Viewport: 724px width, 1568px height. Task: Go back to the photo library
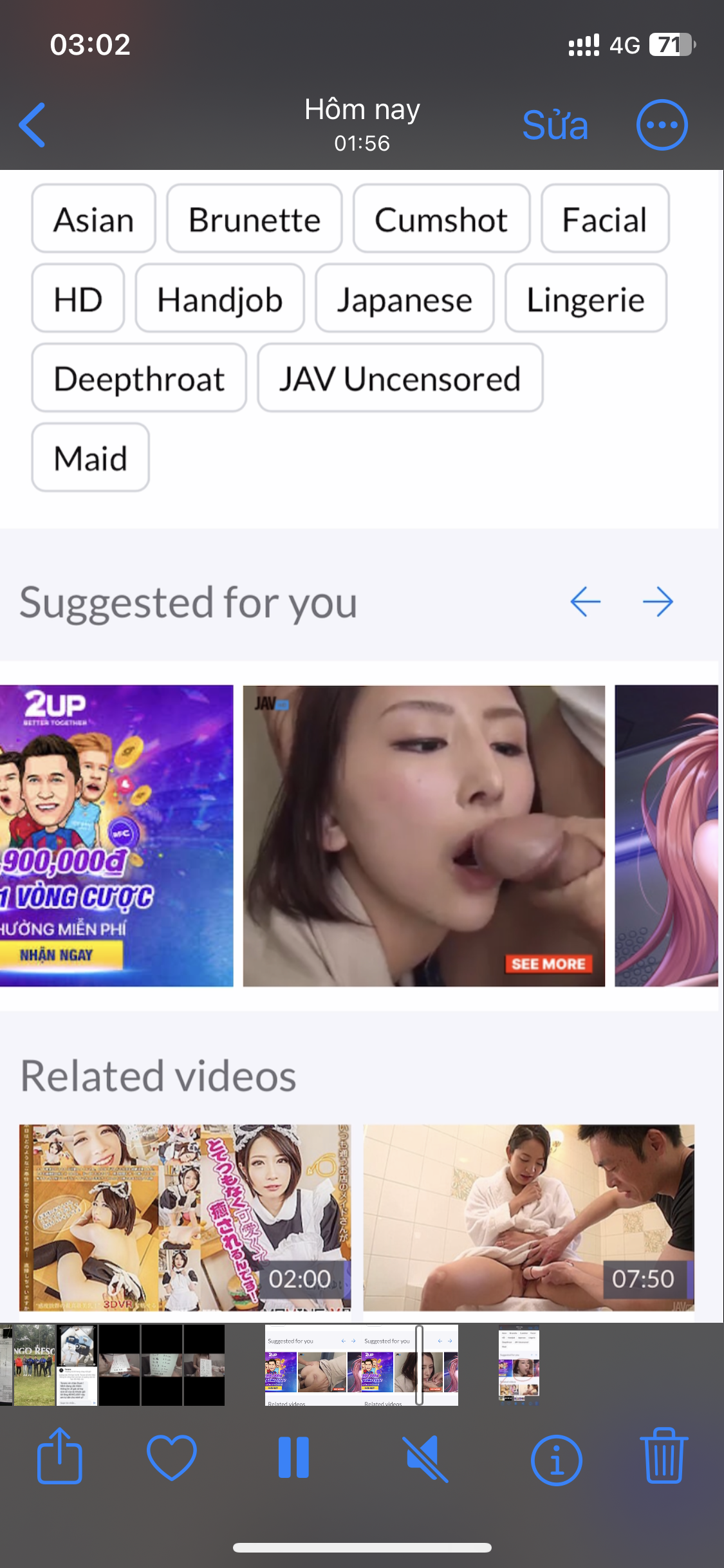pyautogui.click(x=32, y=125)
